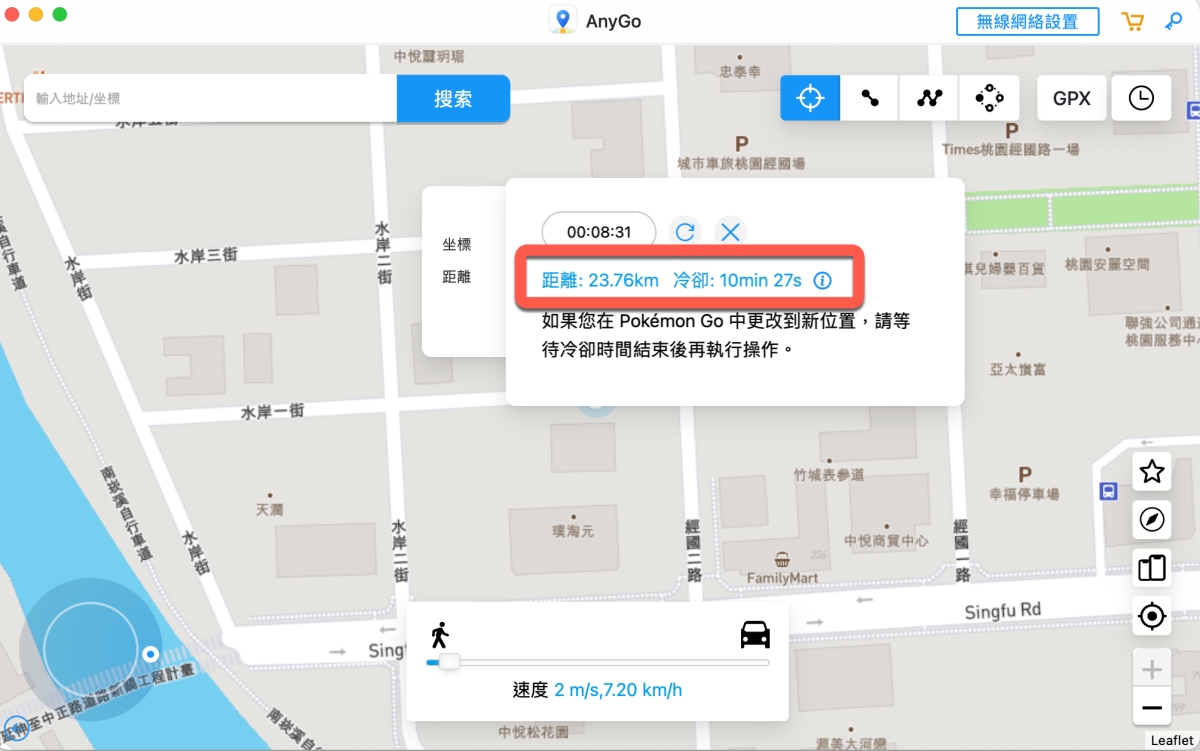The height and width of the screenshot is (751, 1200).
Task: Close the cooldown timer popup
Action: [730, 232]
